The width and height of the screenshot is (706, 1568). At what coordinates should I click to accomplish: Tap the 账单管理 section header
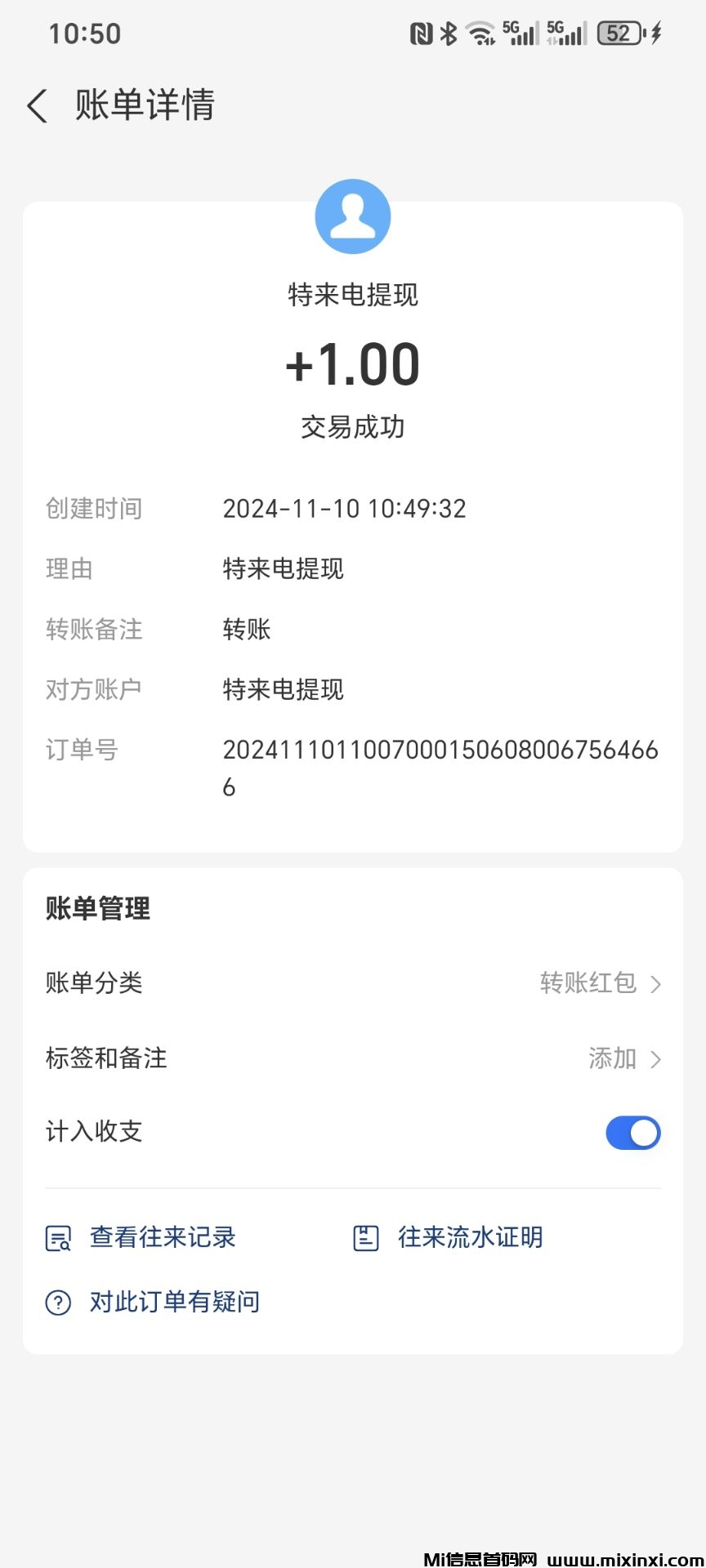tap(96, 908)
